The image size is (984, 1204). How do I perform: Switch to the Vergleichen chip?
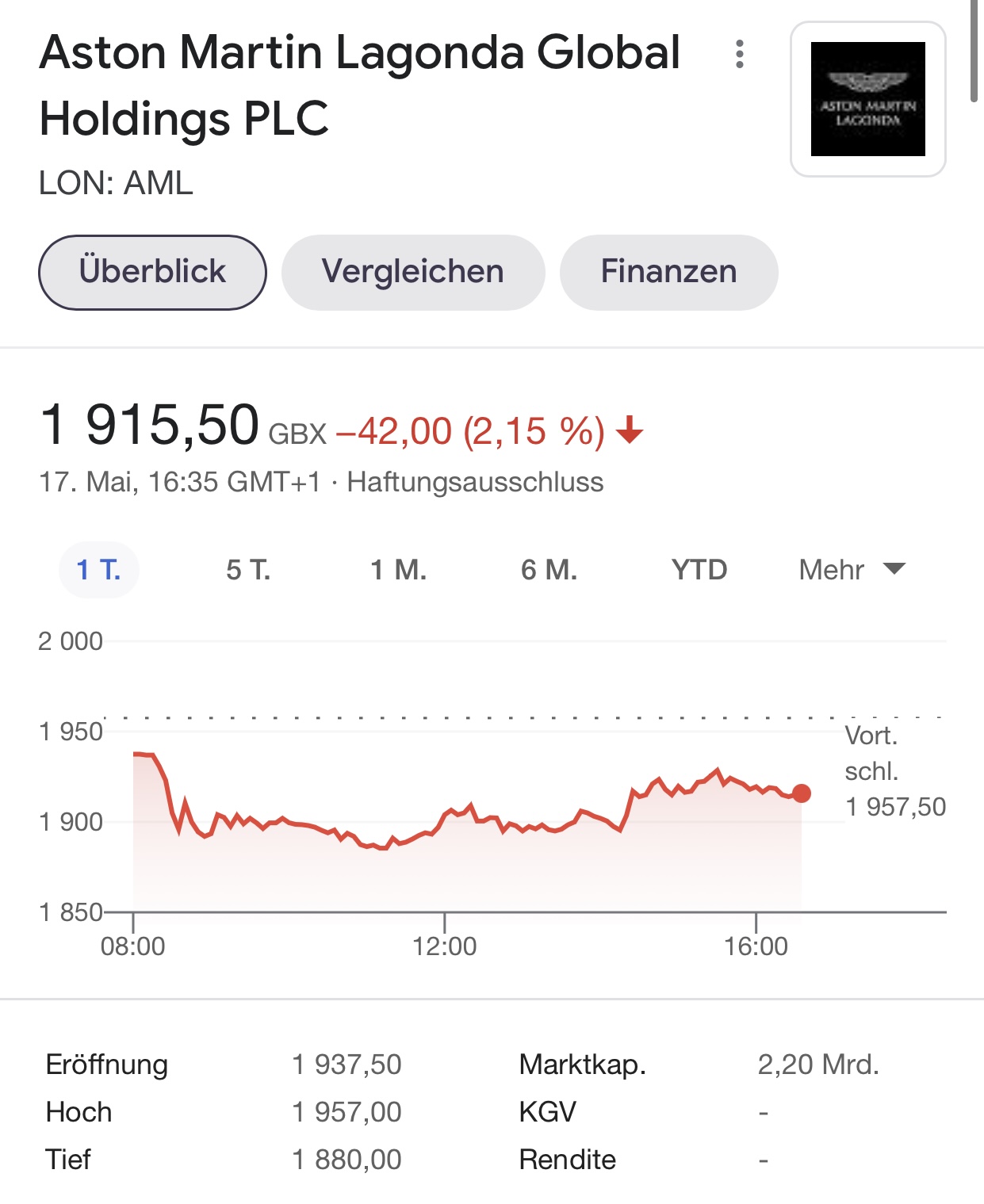click(412, 272)
